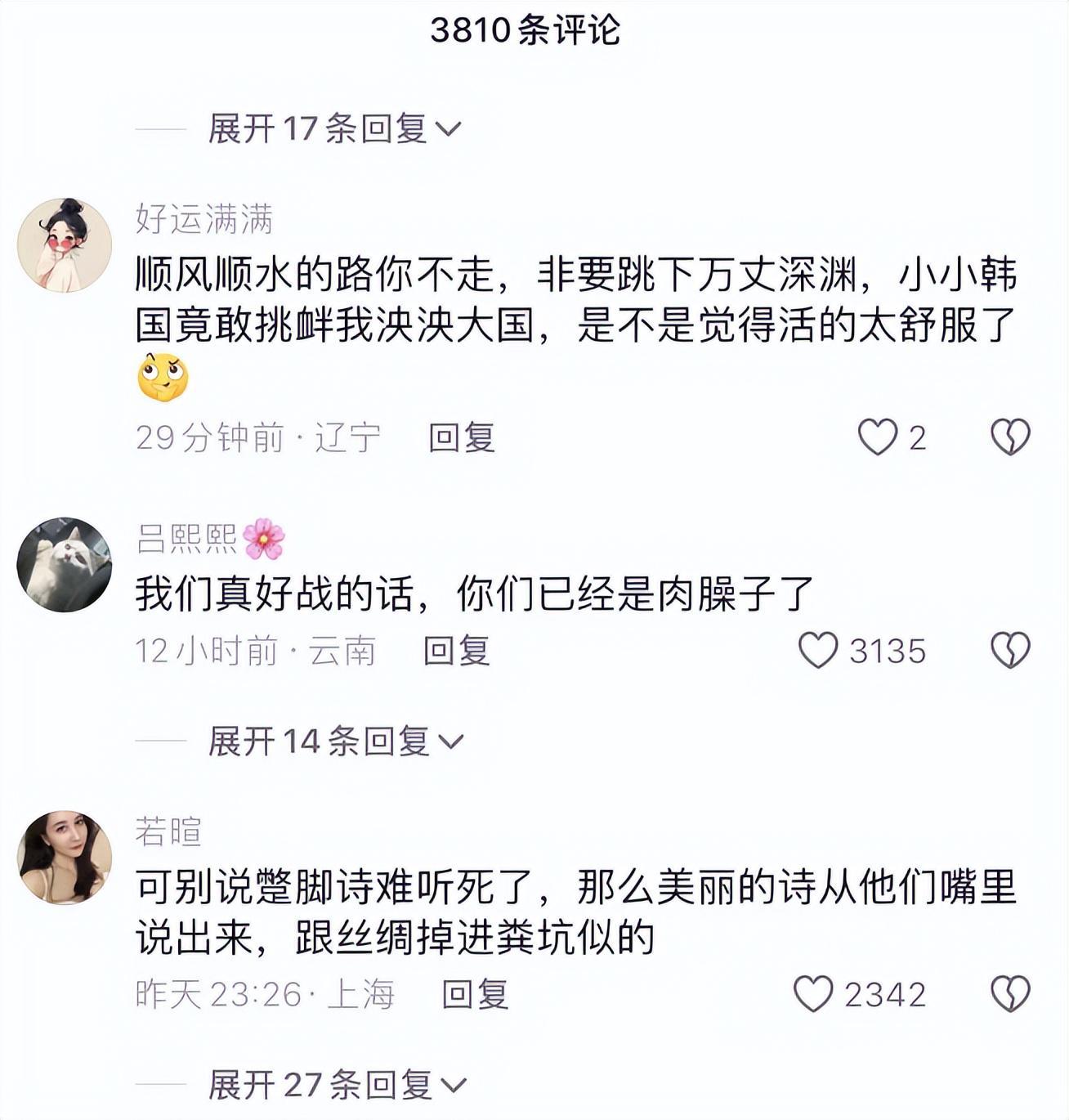View 若暄's username profile

point(168,831)
